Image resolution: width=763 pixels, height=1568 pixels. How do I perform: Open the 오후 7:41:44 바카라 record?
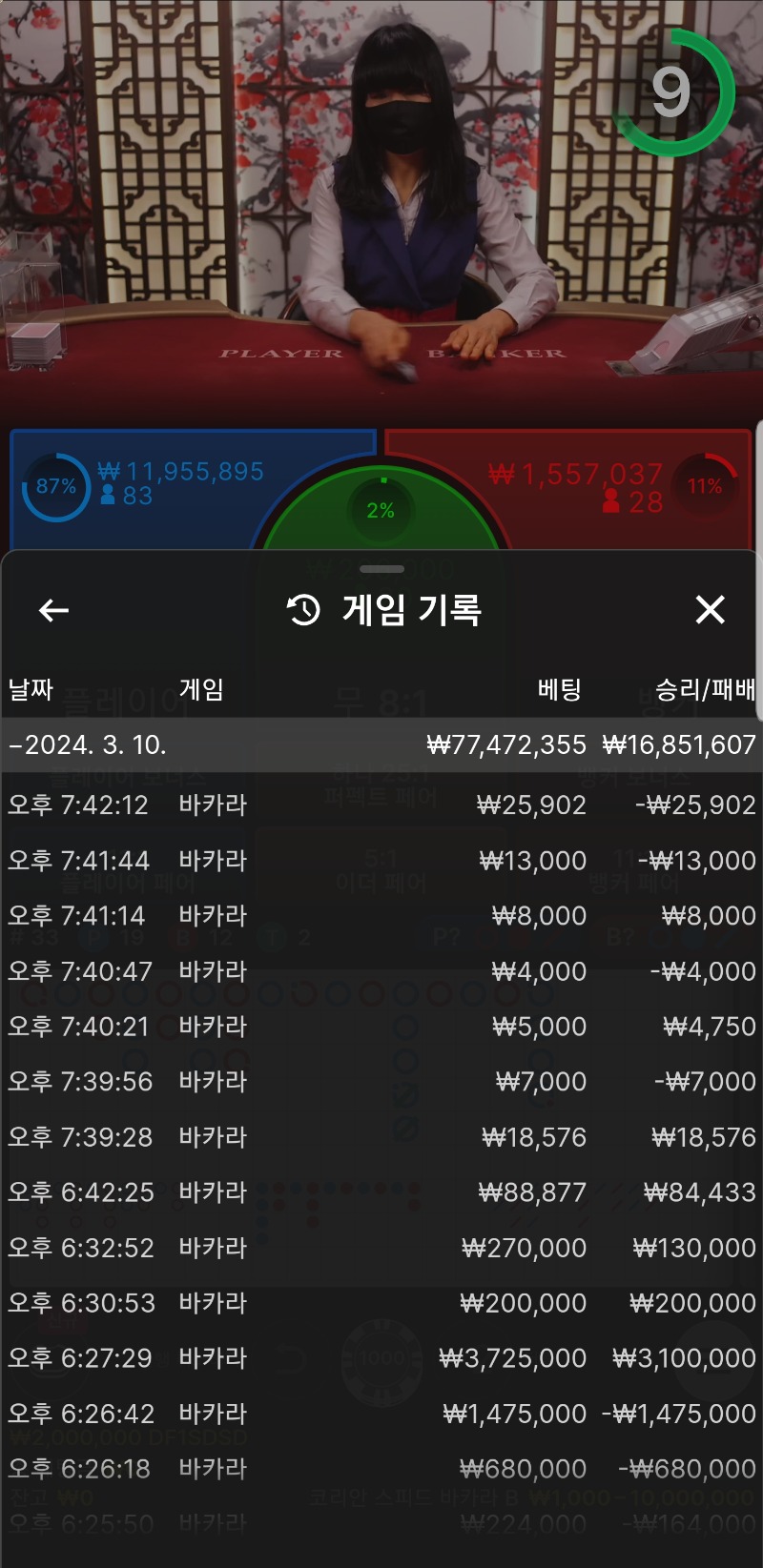(381, 861)
